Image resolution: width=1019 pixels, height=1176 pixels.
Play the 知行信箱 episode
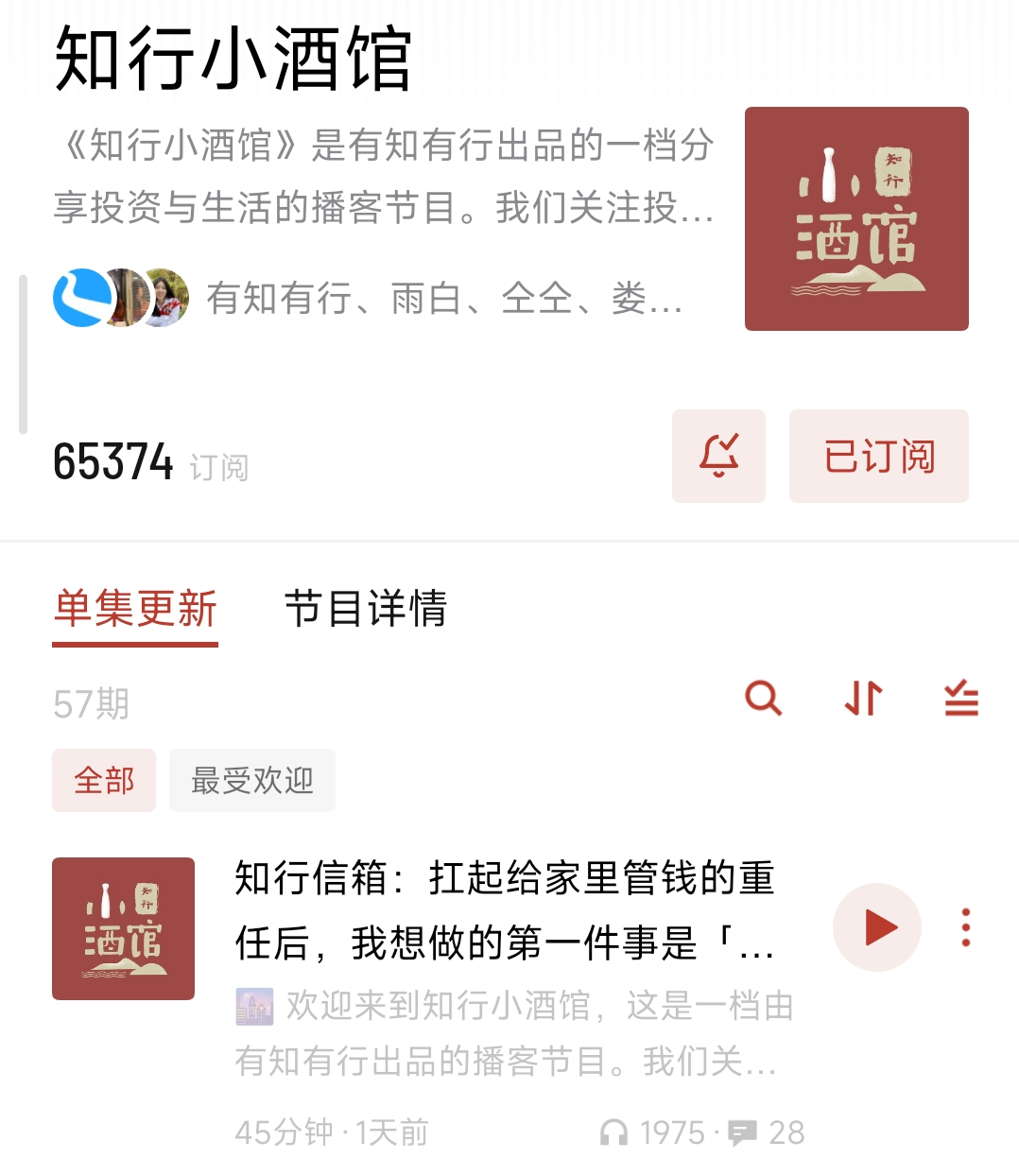[x=877, y=927]
